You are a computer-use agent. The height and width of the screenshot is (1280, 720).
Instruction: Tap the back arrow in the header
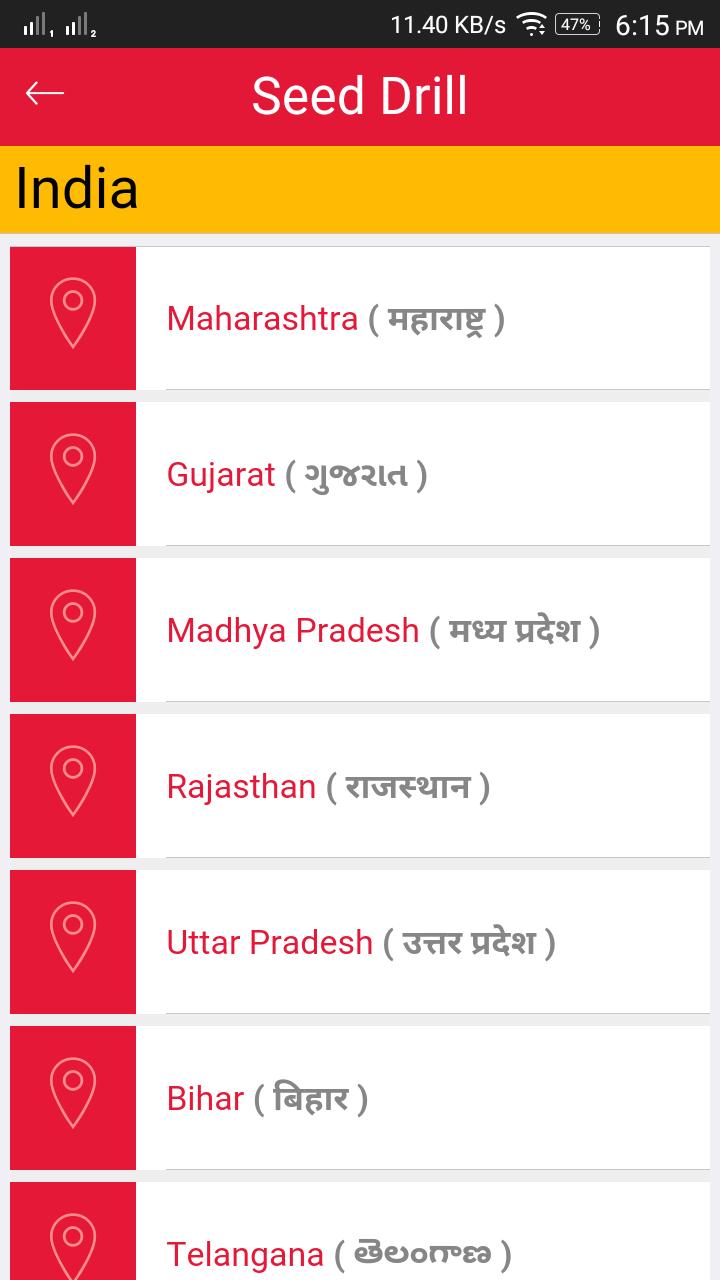(x=45, y=93)
